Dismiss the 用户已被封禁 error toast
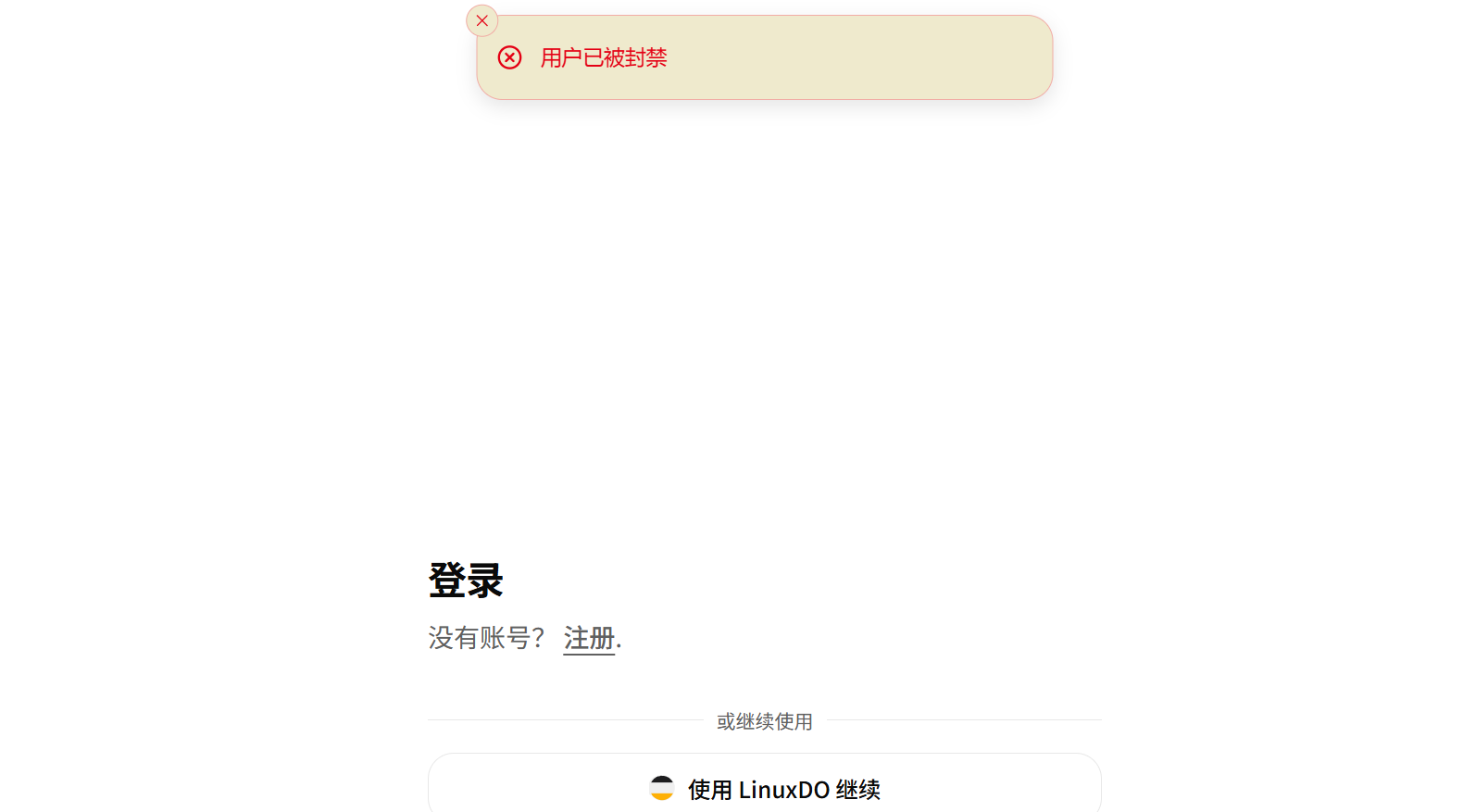The height and width of the screenshot is (812, 1463). point(481,20)
